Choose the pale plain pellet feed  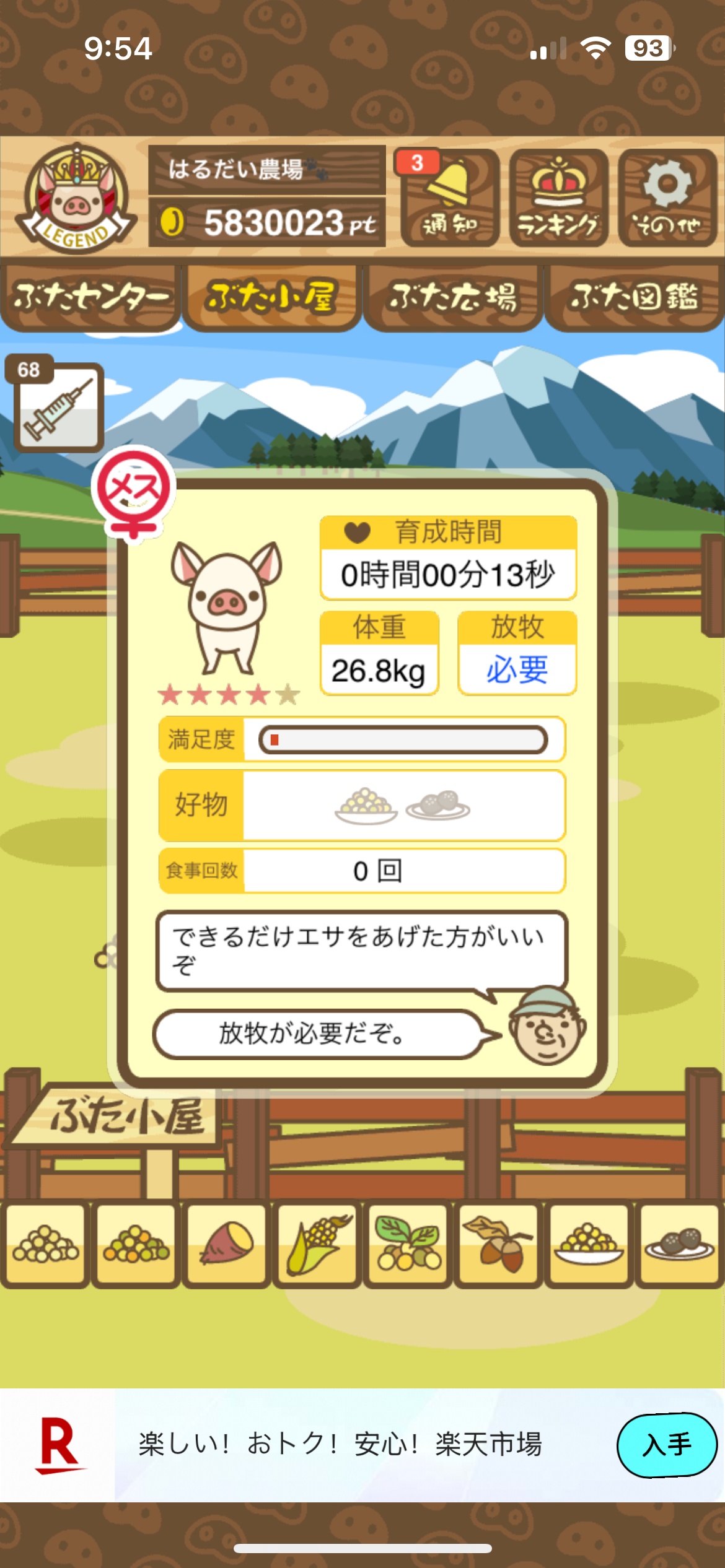pos(46,1244)
